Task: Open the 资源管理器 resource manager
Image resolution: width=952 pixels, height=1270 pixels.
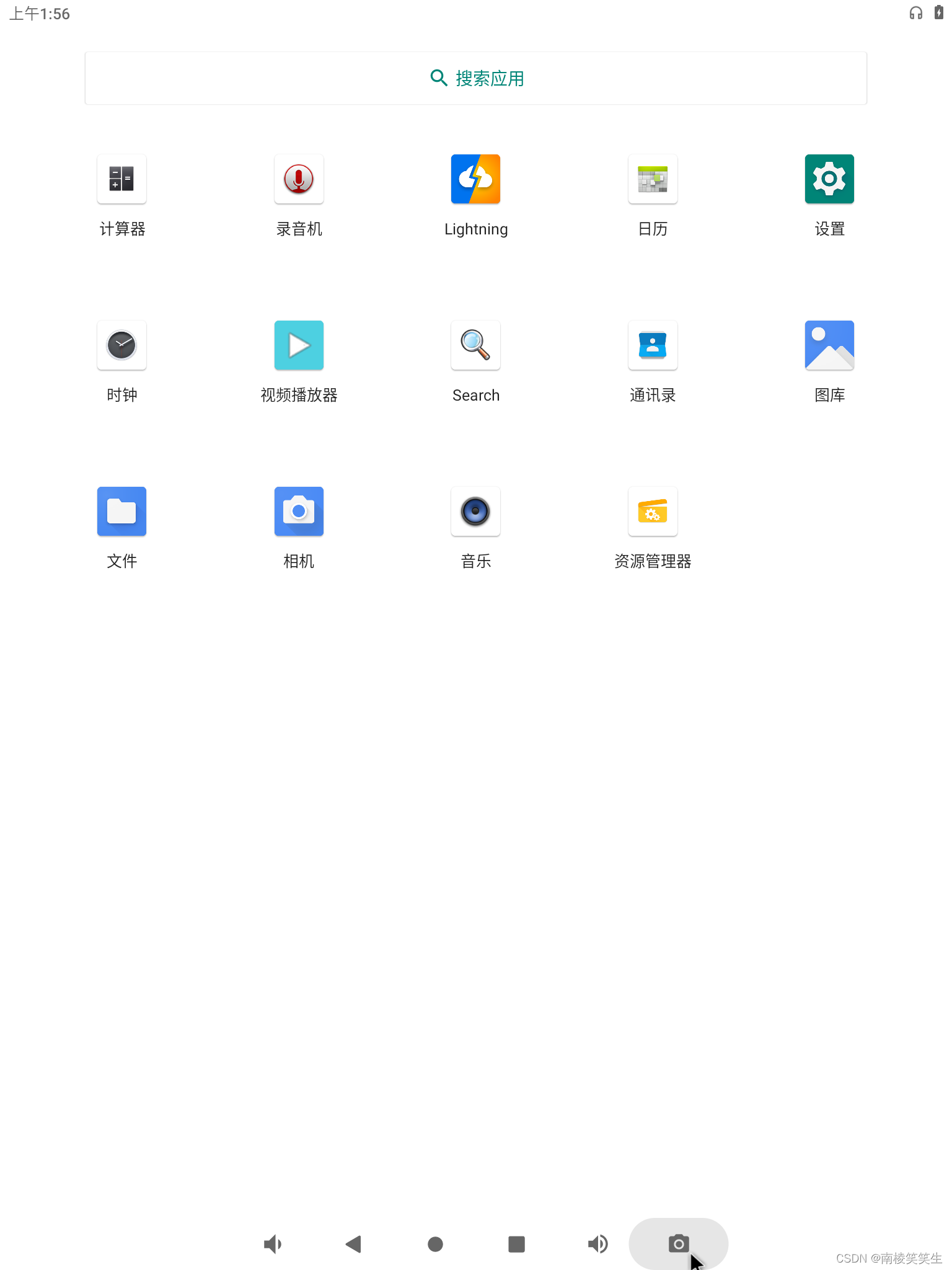Action: pyautogui.click(x=653, y=512)
